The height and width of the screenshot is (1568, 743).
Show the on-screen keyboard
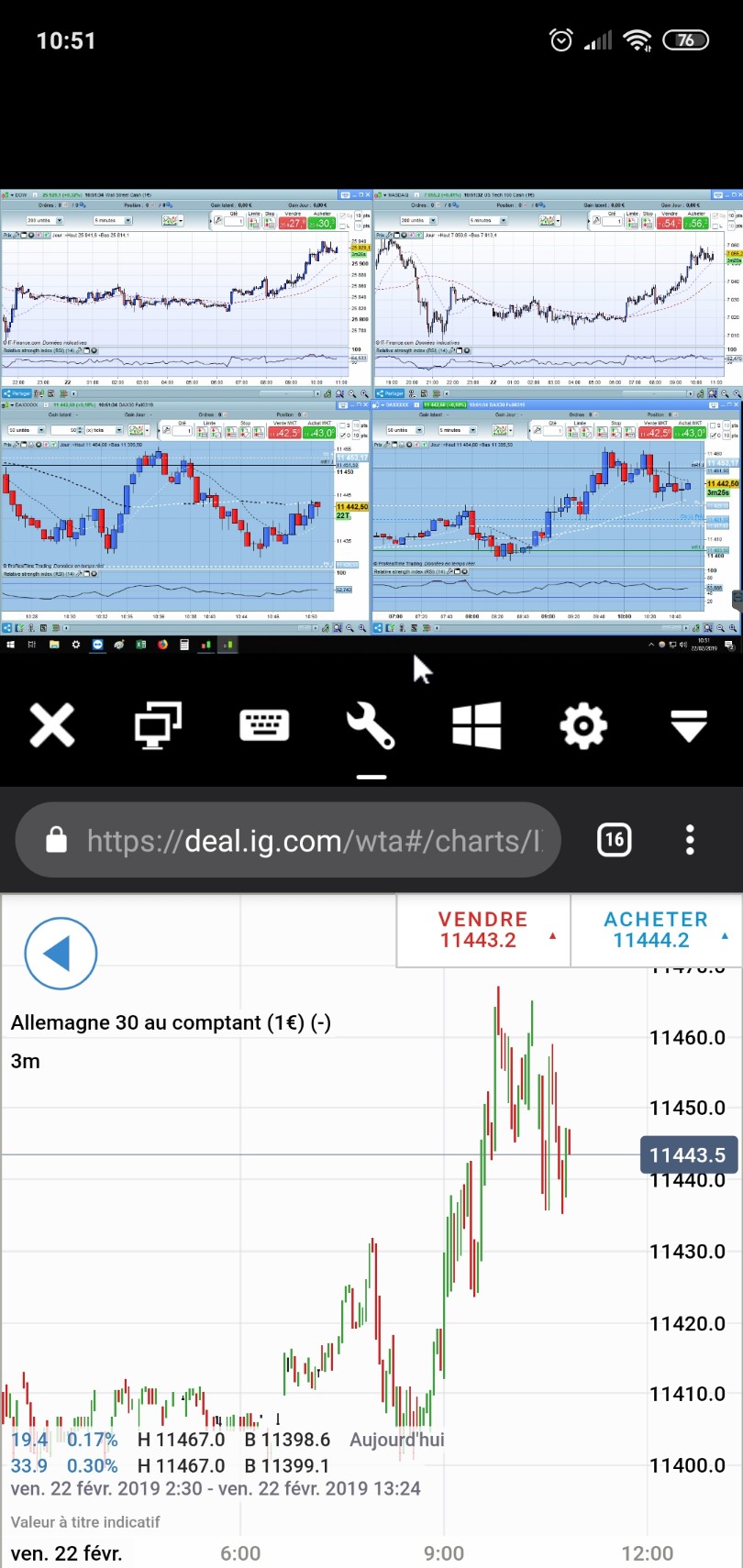tap(264, 726)
